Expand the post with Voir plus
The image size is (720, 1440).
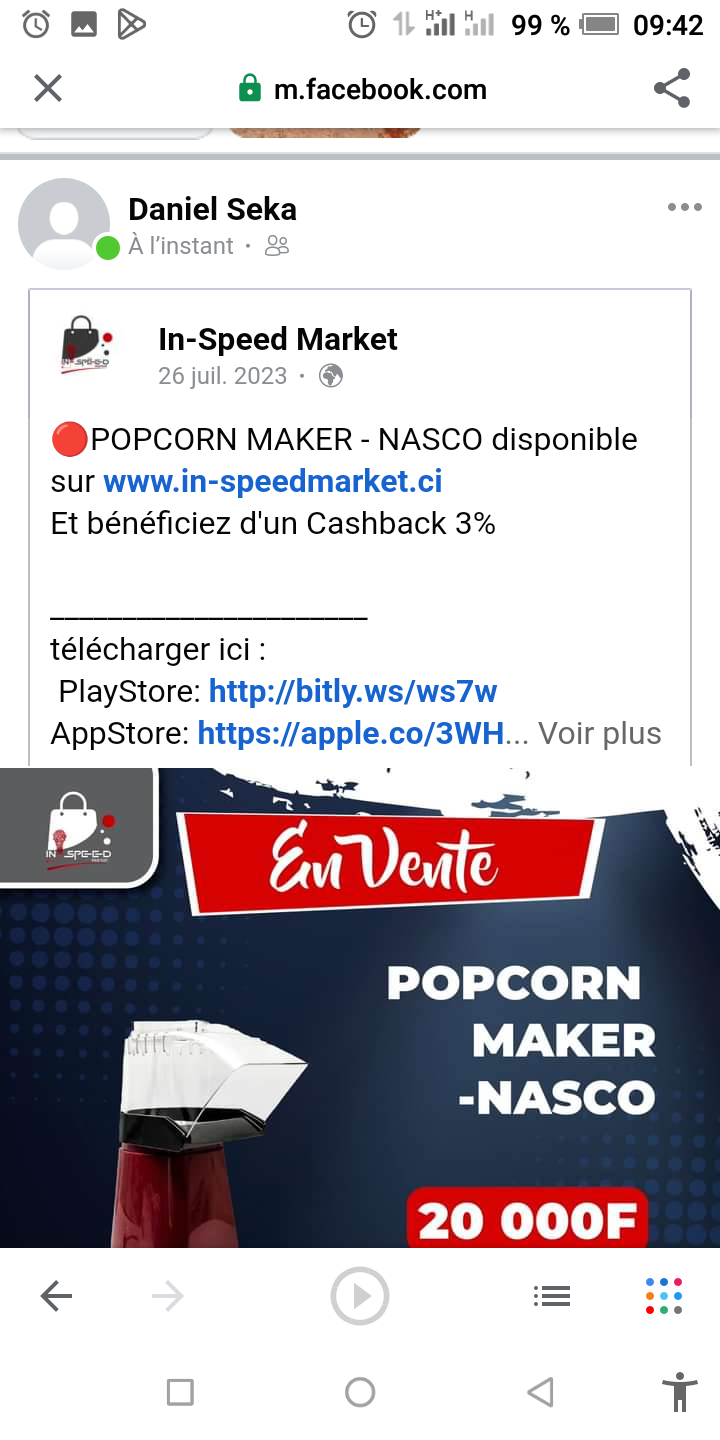click(599, 733)
